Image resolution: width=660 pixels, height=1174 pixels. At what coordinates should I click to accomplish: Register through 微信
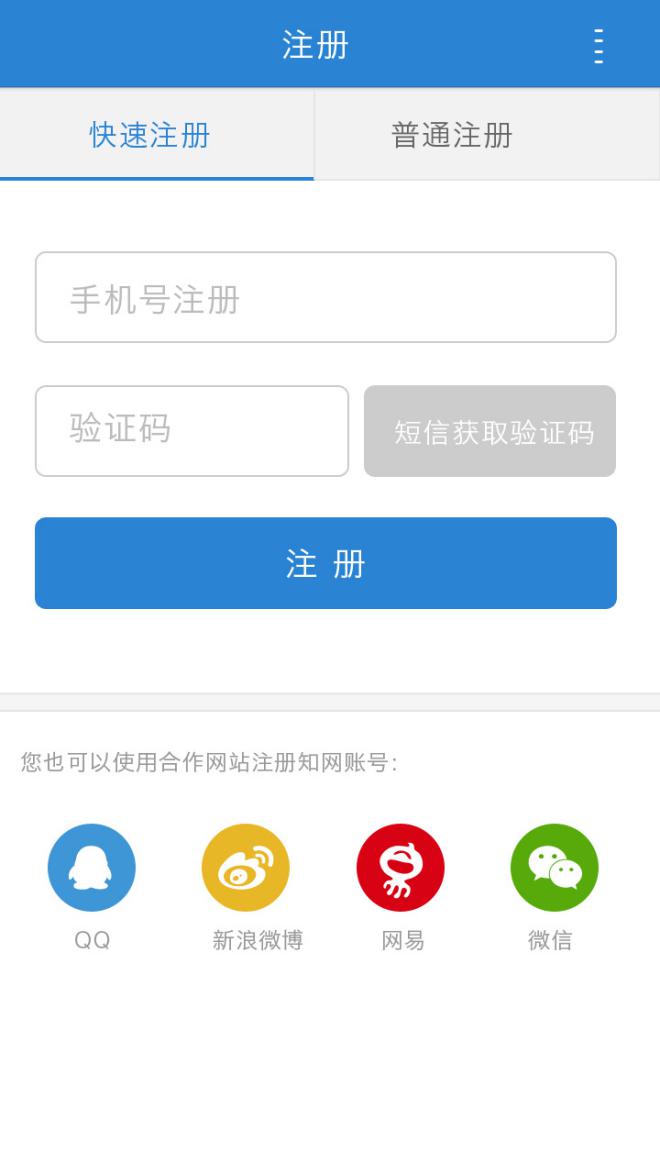pos(554,868)
